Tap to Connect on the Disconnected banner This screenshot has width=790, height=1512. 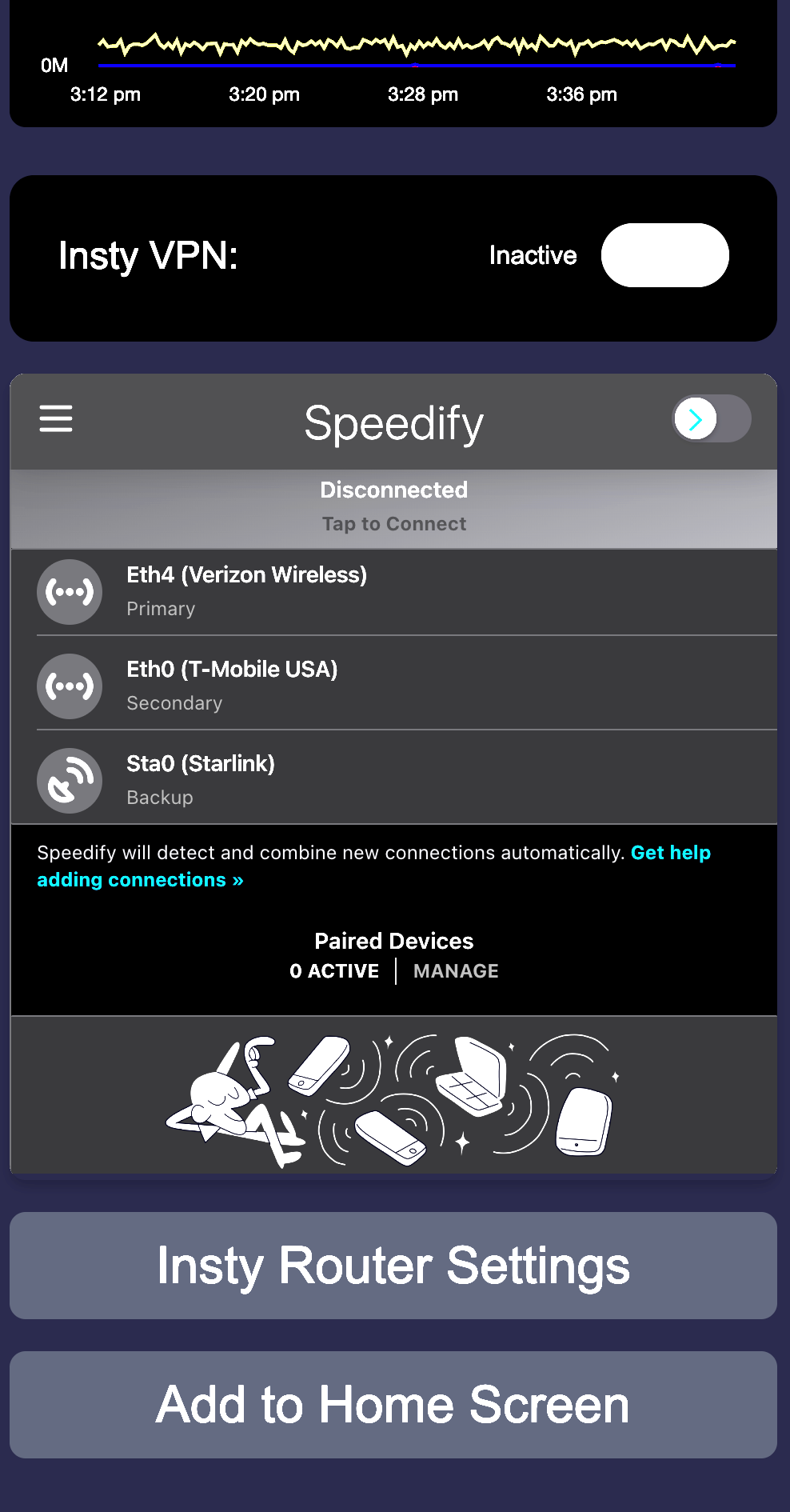(x=393, y=509)
